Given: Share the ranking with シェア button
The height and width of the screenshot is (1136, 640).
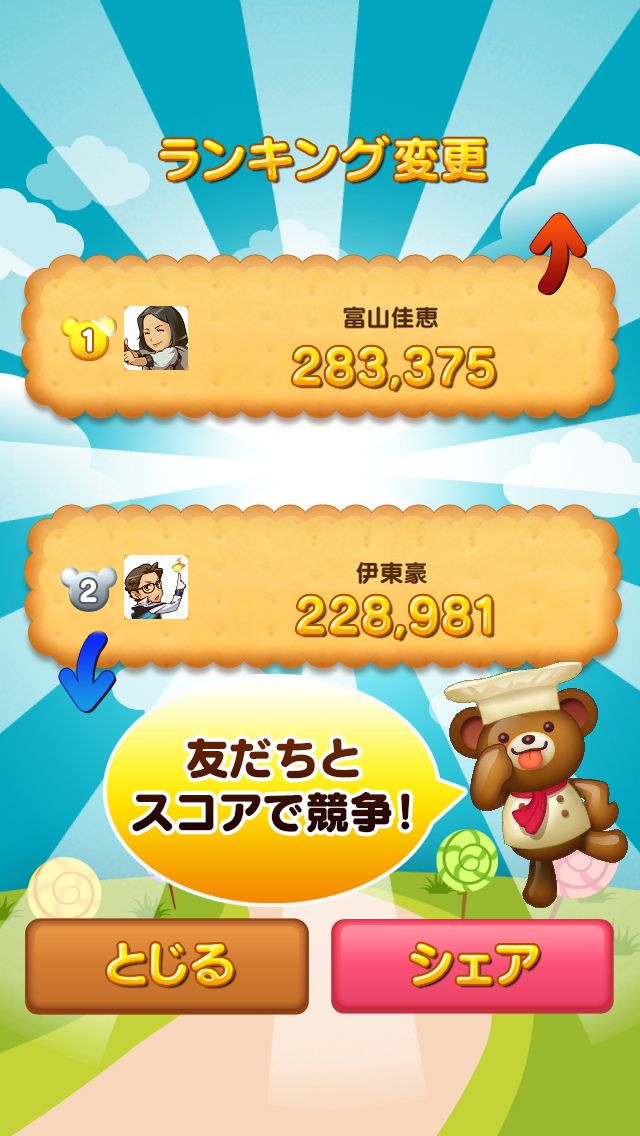Looking at the screenshot, I should (x=472, y=965).
